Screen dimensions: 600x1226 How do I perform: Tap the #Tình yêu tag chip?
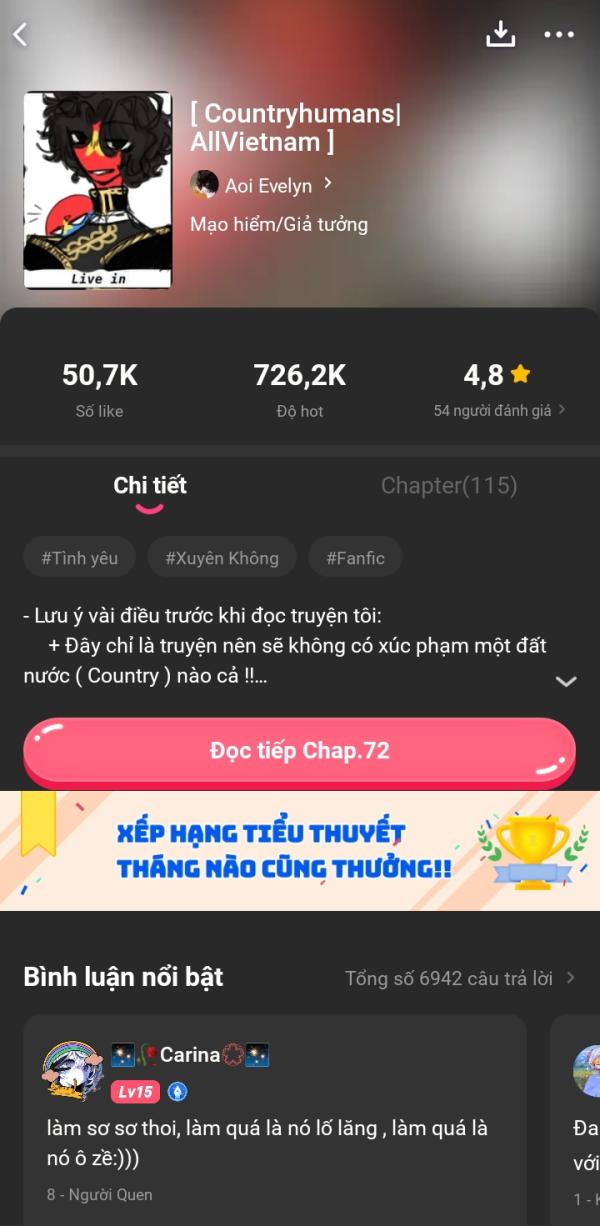coord(79,558)
